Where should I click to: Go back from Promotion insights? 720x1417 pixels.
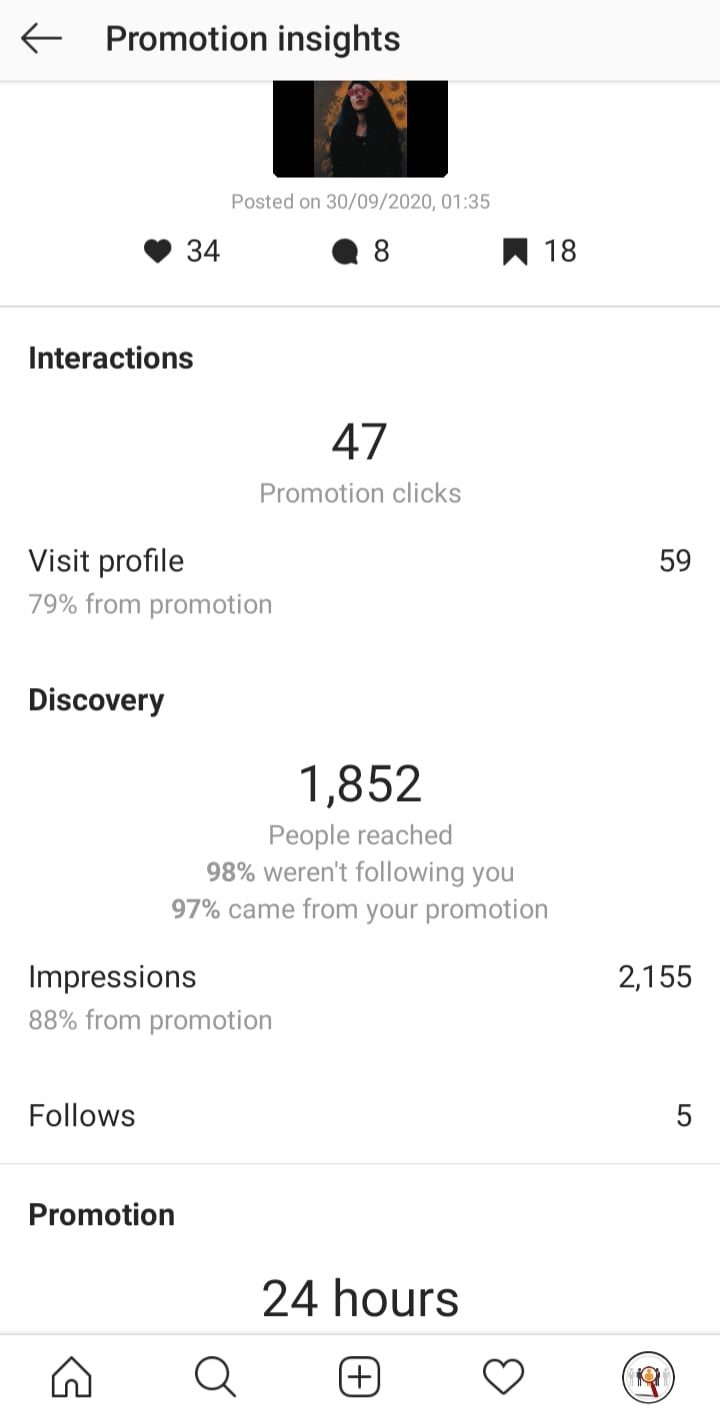click(x=41, y=39)
